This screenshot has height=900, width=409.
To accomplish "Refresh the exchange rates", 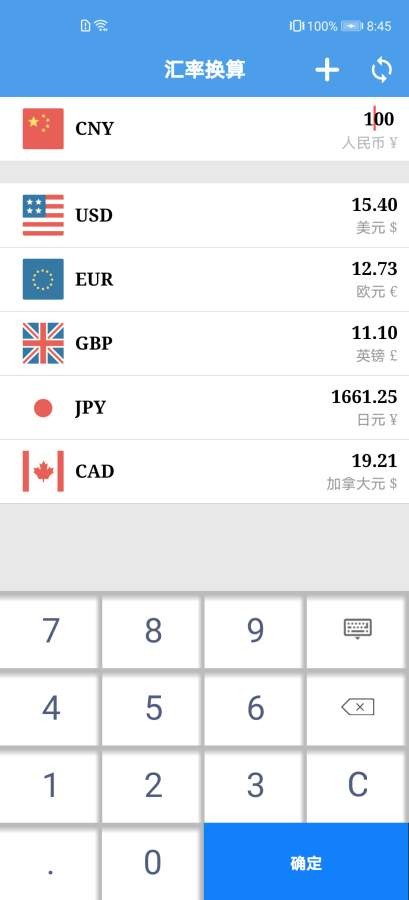I will [x=381, y=71].
